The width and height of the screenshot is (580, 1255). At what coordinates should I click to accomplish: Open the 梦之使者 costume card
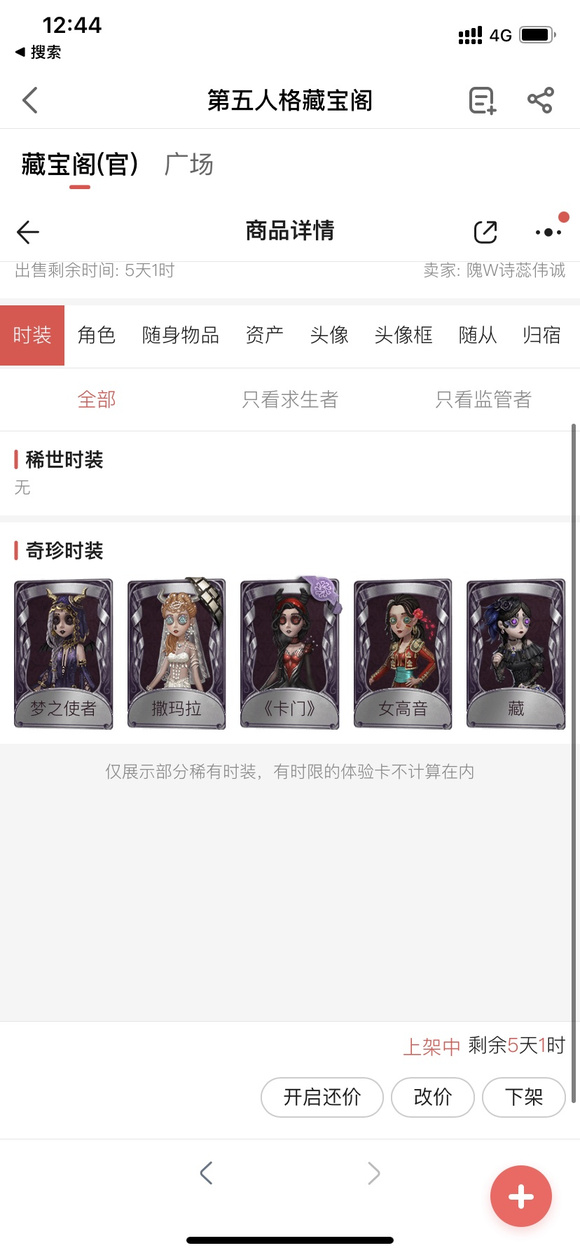(63, 654)
